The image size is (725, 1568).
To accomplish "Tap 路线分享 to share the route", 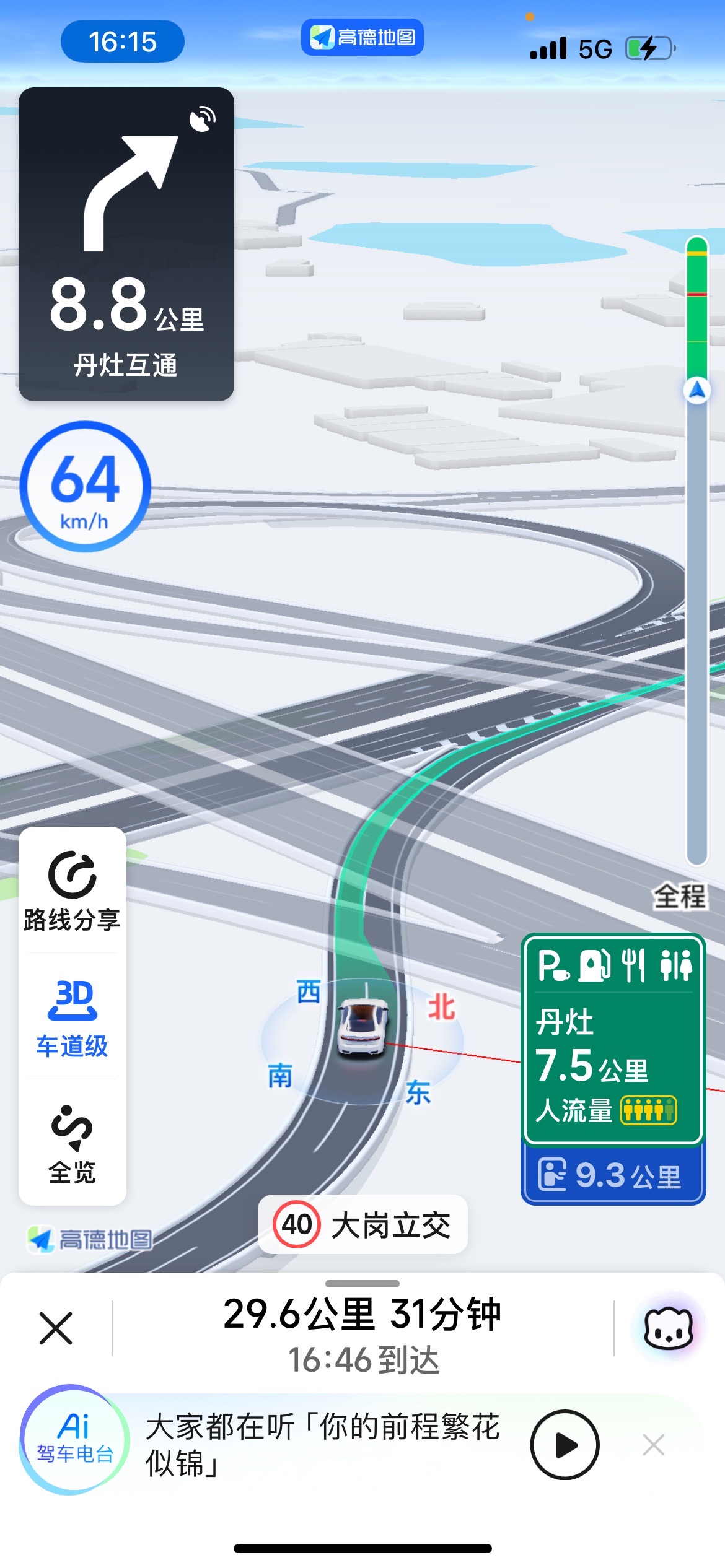I will click(72, 891).
